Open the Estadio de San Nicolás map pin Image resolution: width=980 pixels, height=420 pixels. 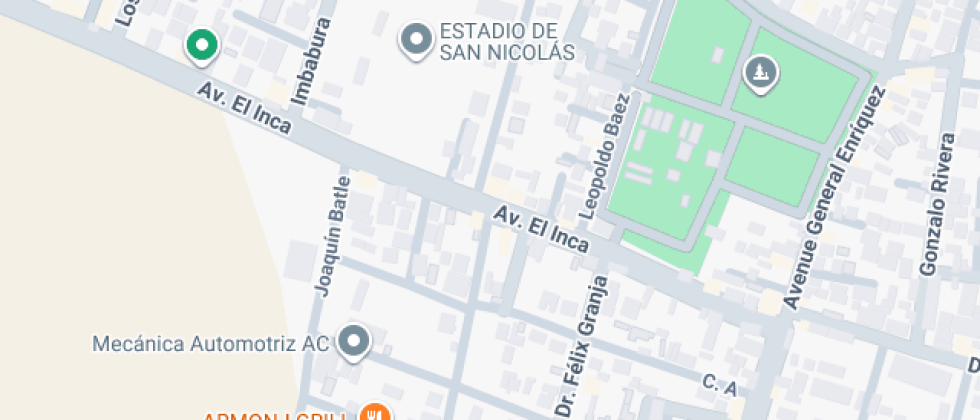tap(415, 41)
